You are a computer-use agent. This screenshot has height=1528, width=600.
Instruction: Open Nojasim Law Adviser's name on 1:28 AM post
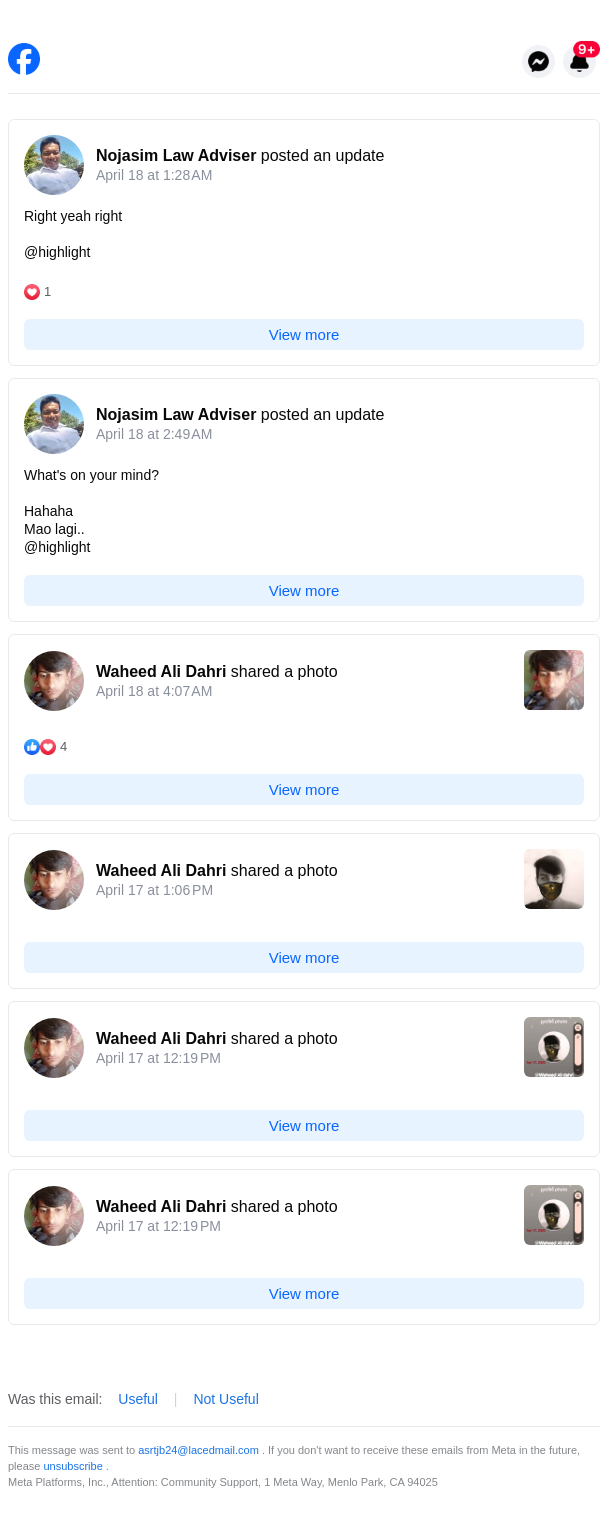[176, 156]
